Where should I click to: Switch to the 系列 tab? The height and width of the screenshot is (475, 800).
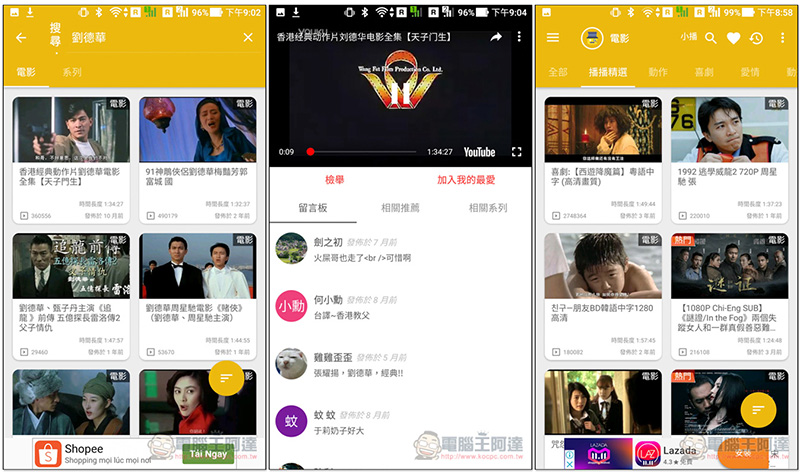72,73
